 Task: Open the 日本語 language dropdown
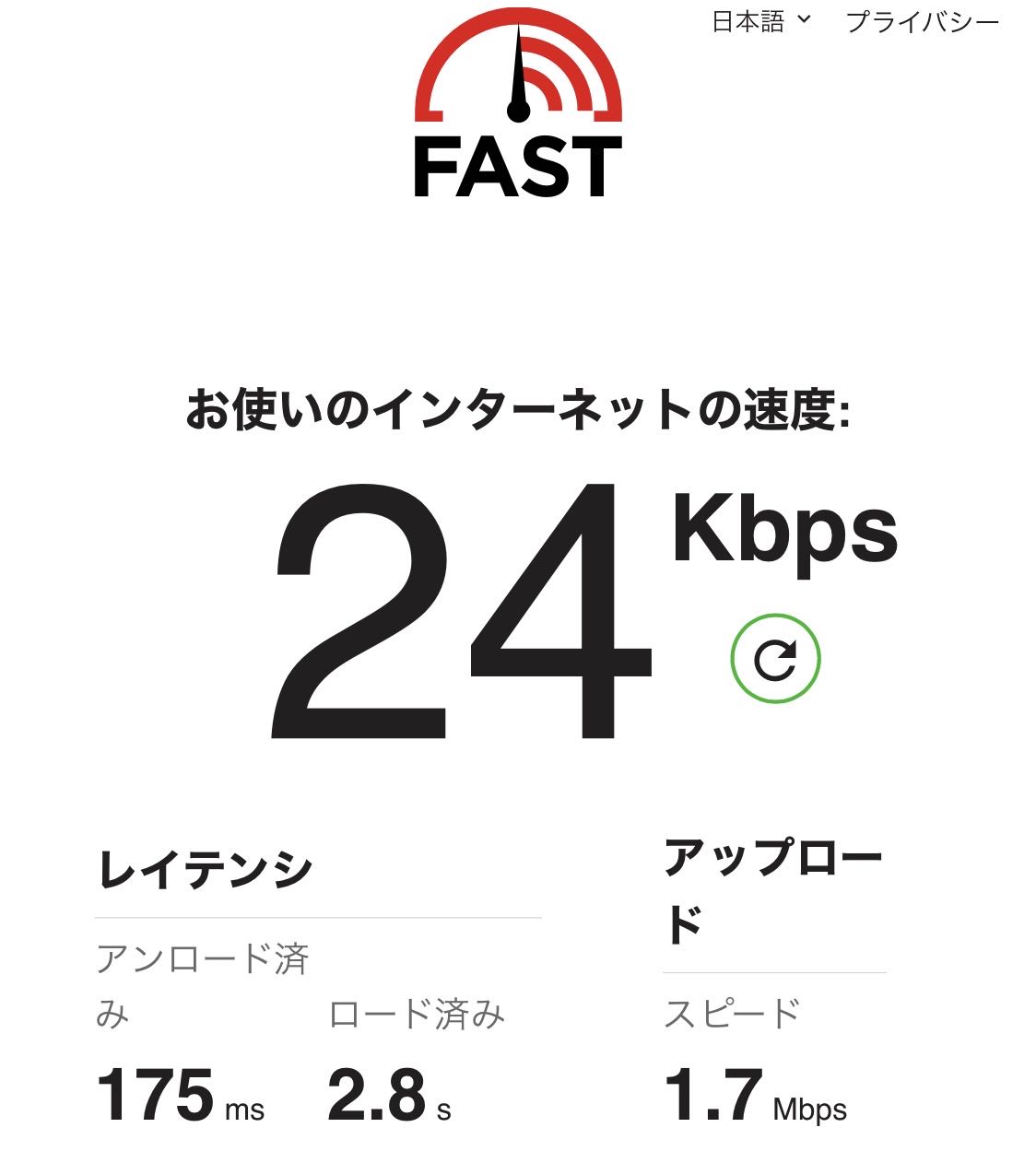[760, 22]
